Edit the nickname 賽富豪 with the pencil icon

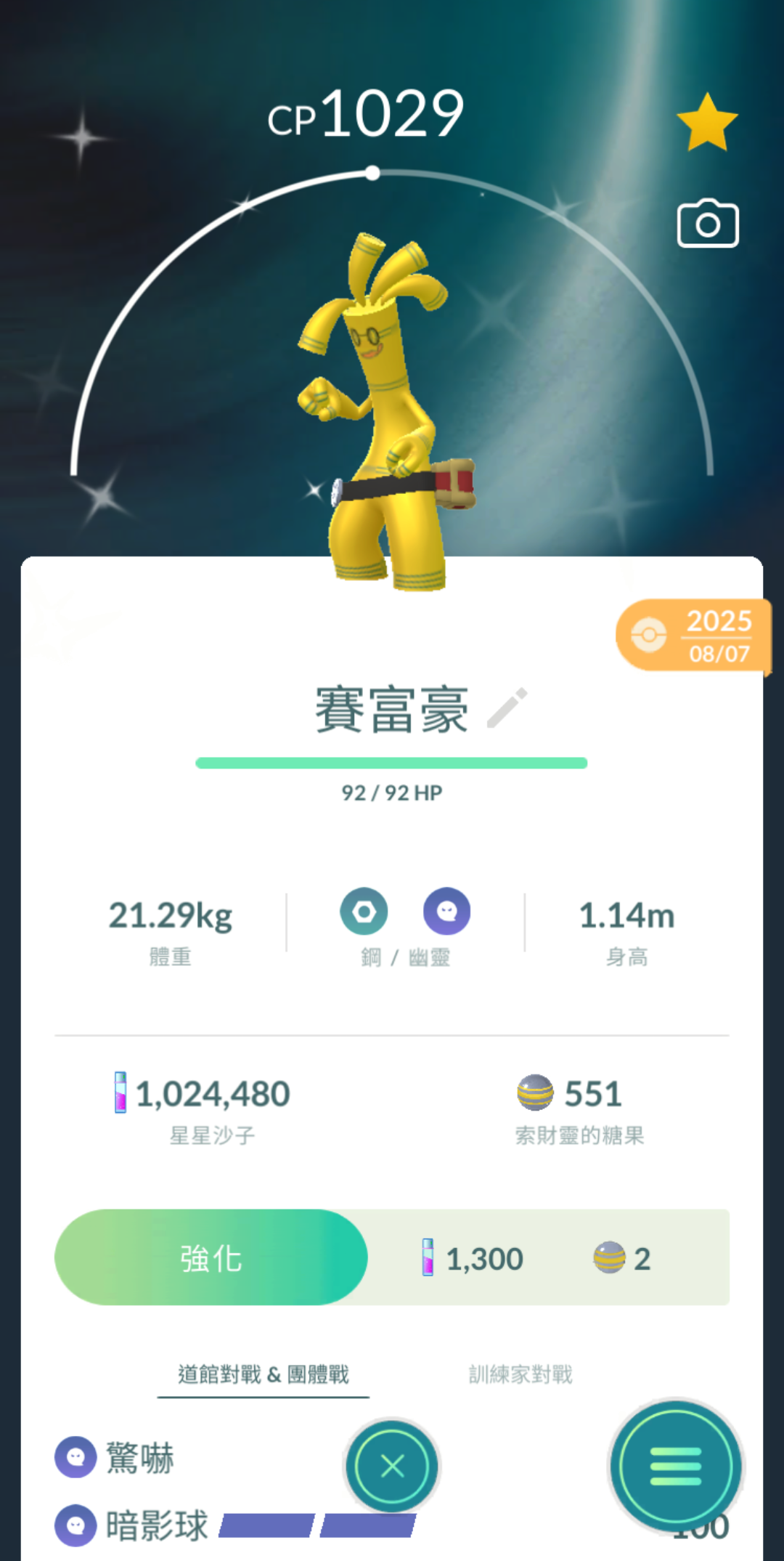[x=507, y=707]
